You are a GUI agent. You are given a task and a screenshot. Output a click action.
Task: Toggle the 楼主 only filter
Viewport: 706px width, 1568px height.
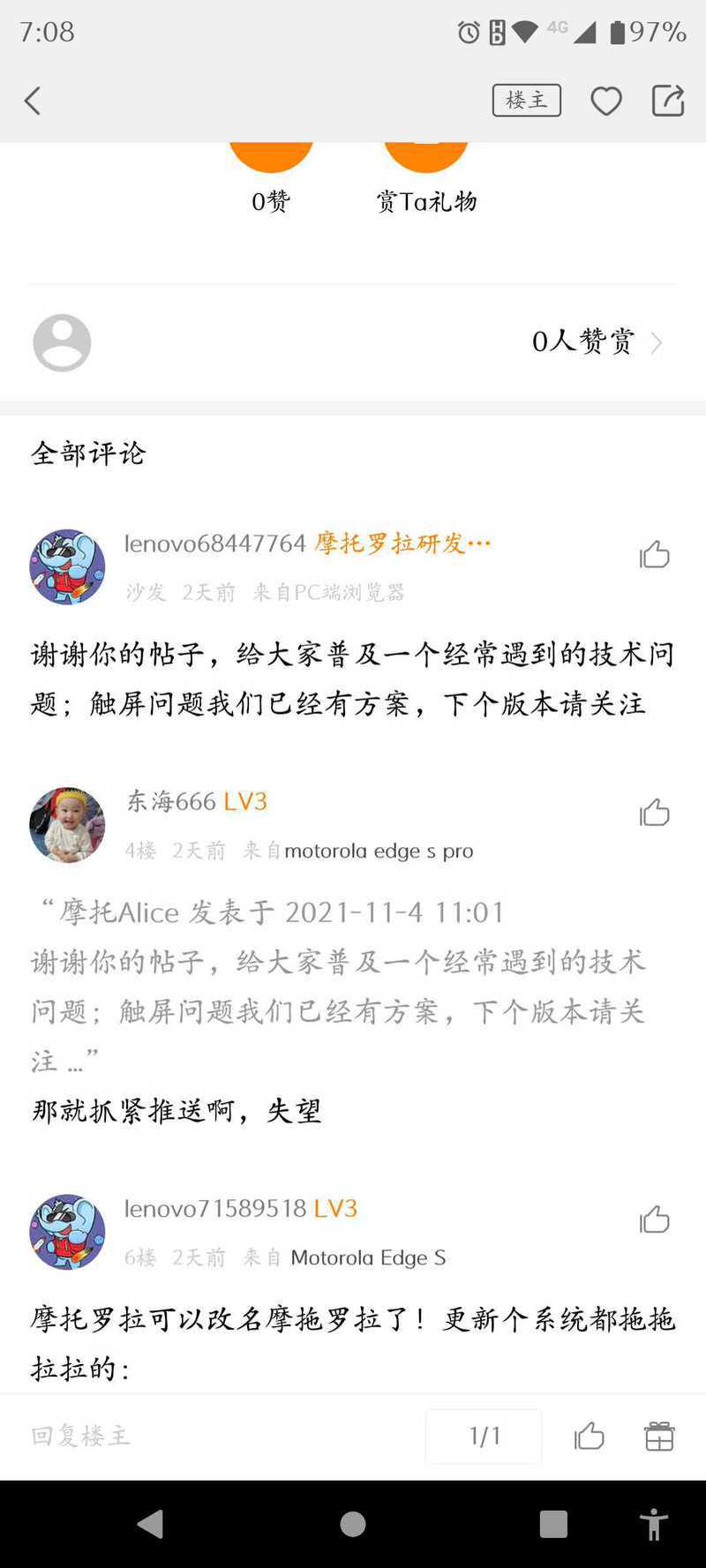(x=527, y=101)
